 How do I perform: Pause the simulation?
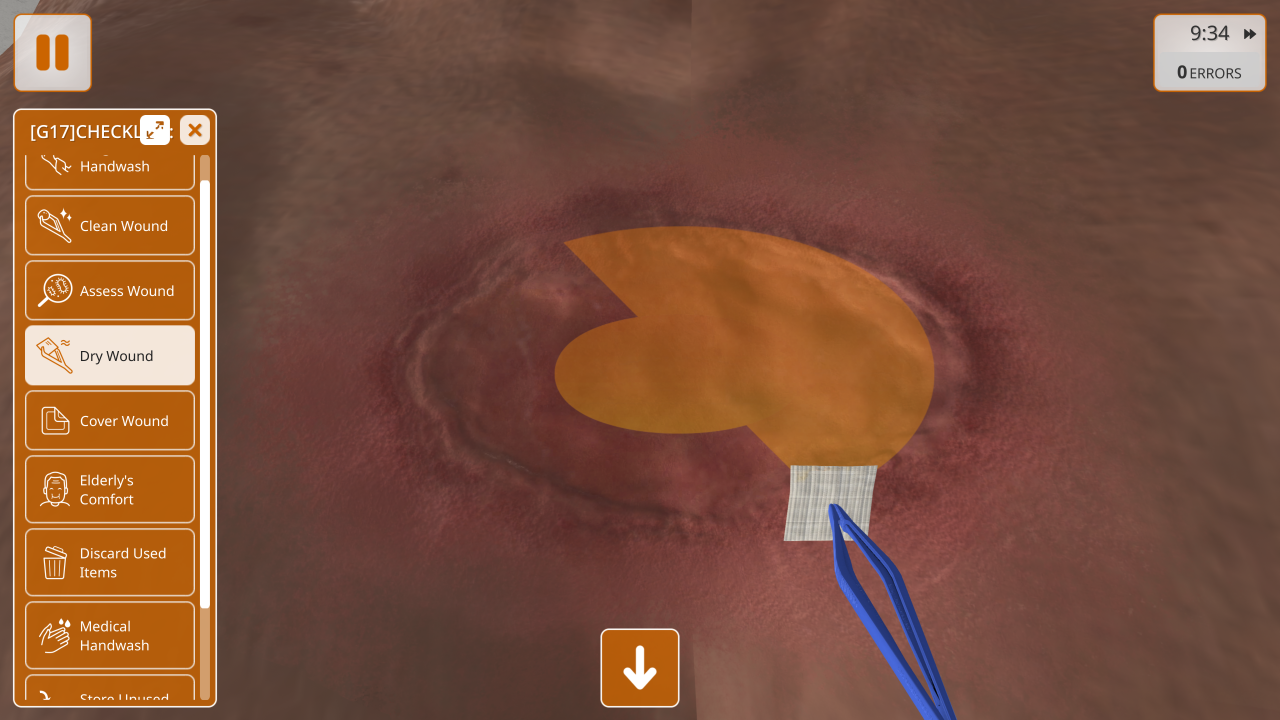(x=53, y=53)
